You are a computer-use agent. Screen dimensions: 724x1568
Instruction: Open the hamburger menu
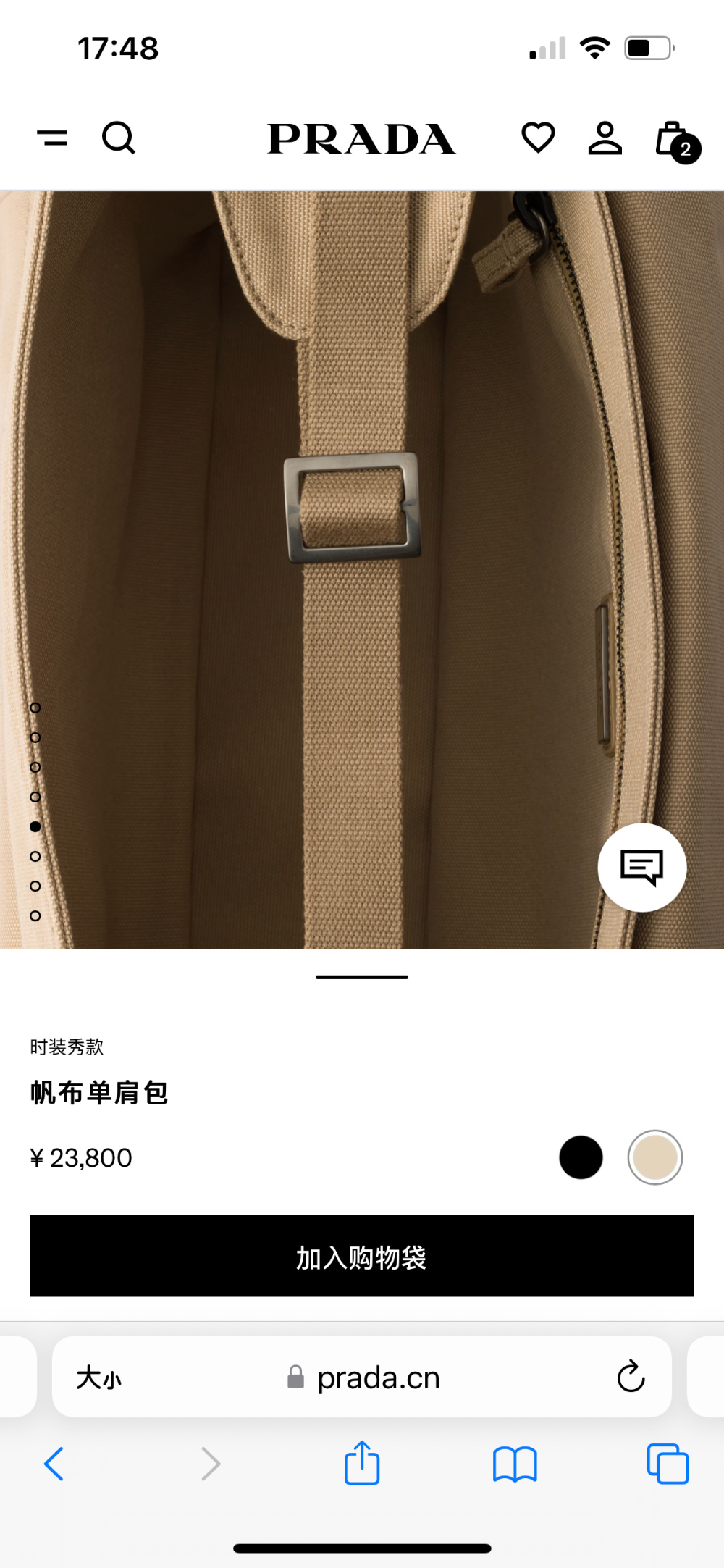(52, 138)
